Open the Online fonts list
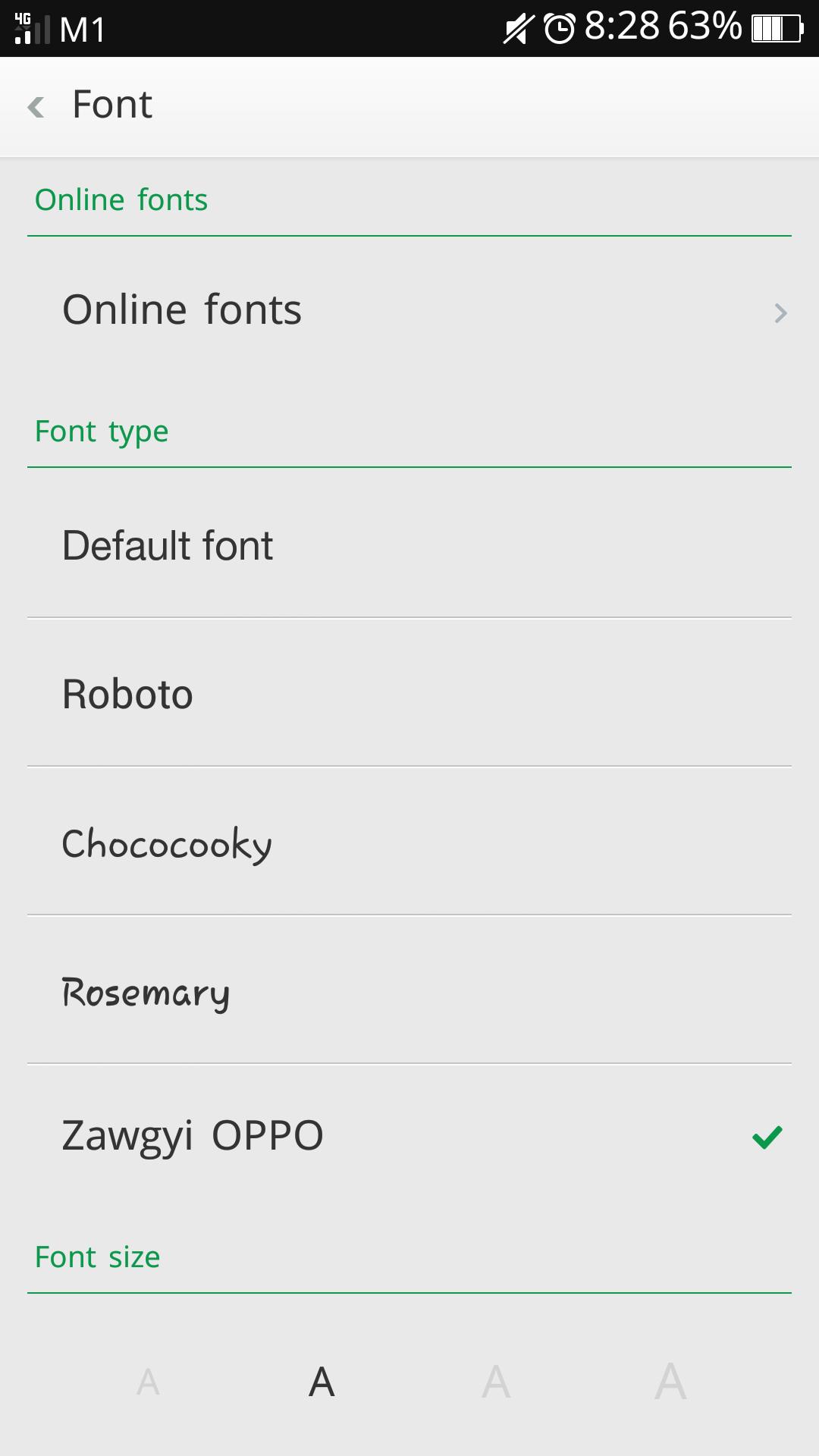This screenshot has height=1456, width=819. 182,308
